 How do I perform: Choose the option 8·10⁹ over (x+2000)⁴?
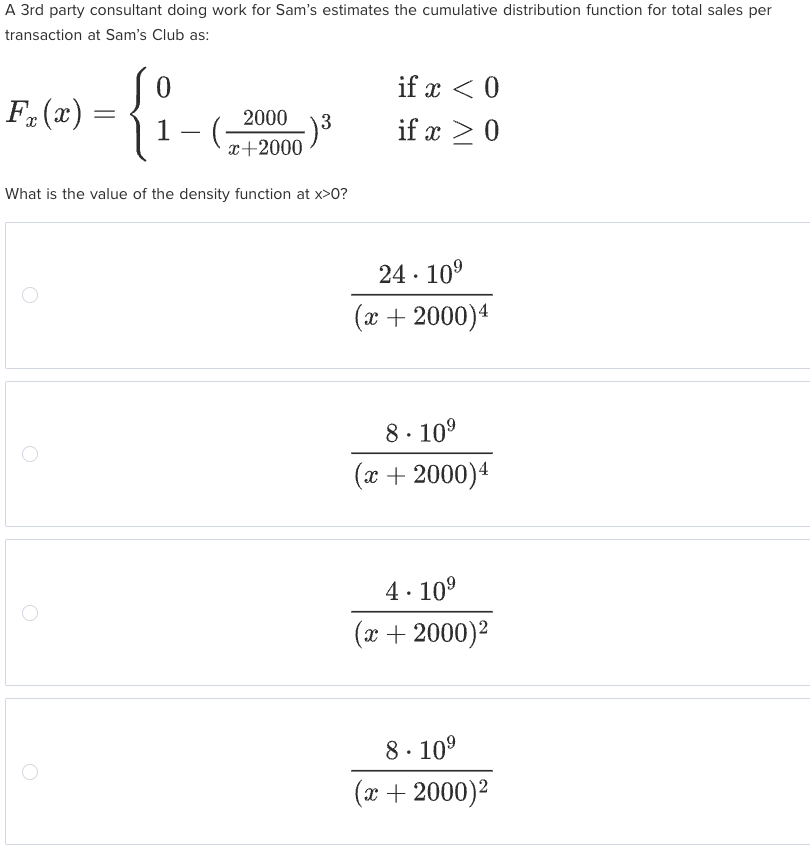(31, 454)
